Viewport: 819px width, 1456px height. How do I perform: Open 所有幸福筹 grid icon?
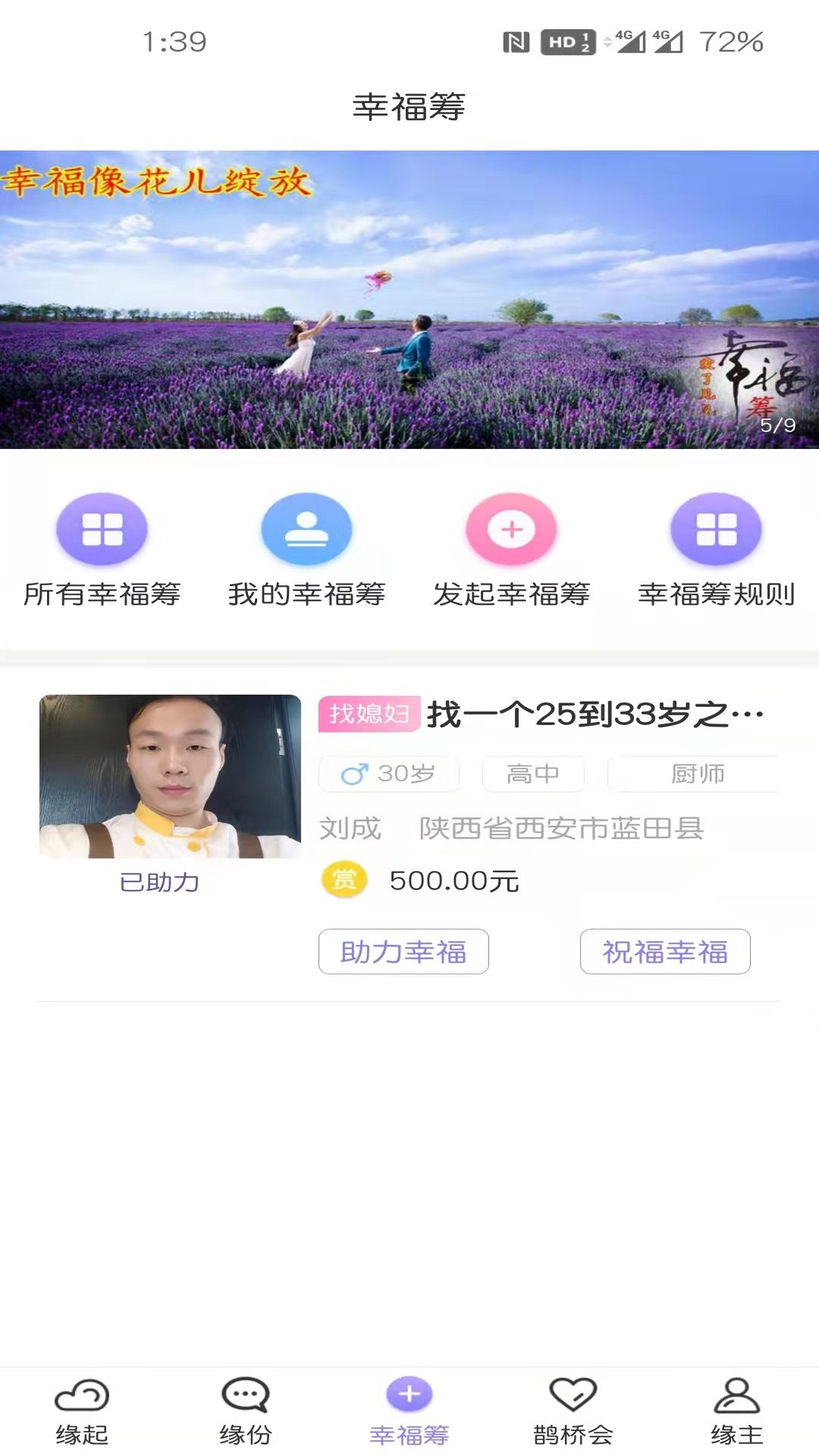coord(101,529)
